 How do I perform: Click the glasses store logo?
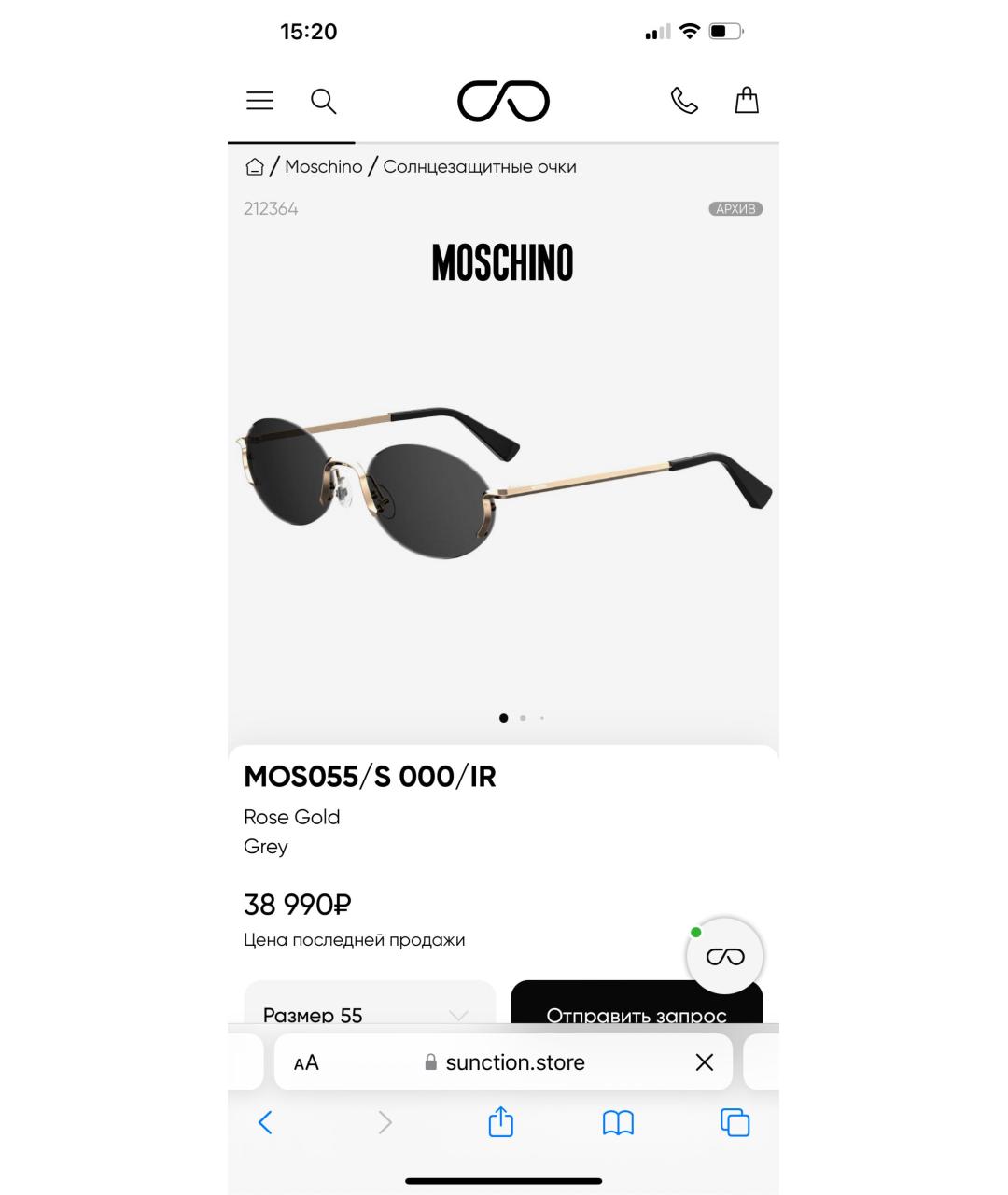click(503, 100)
